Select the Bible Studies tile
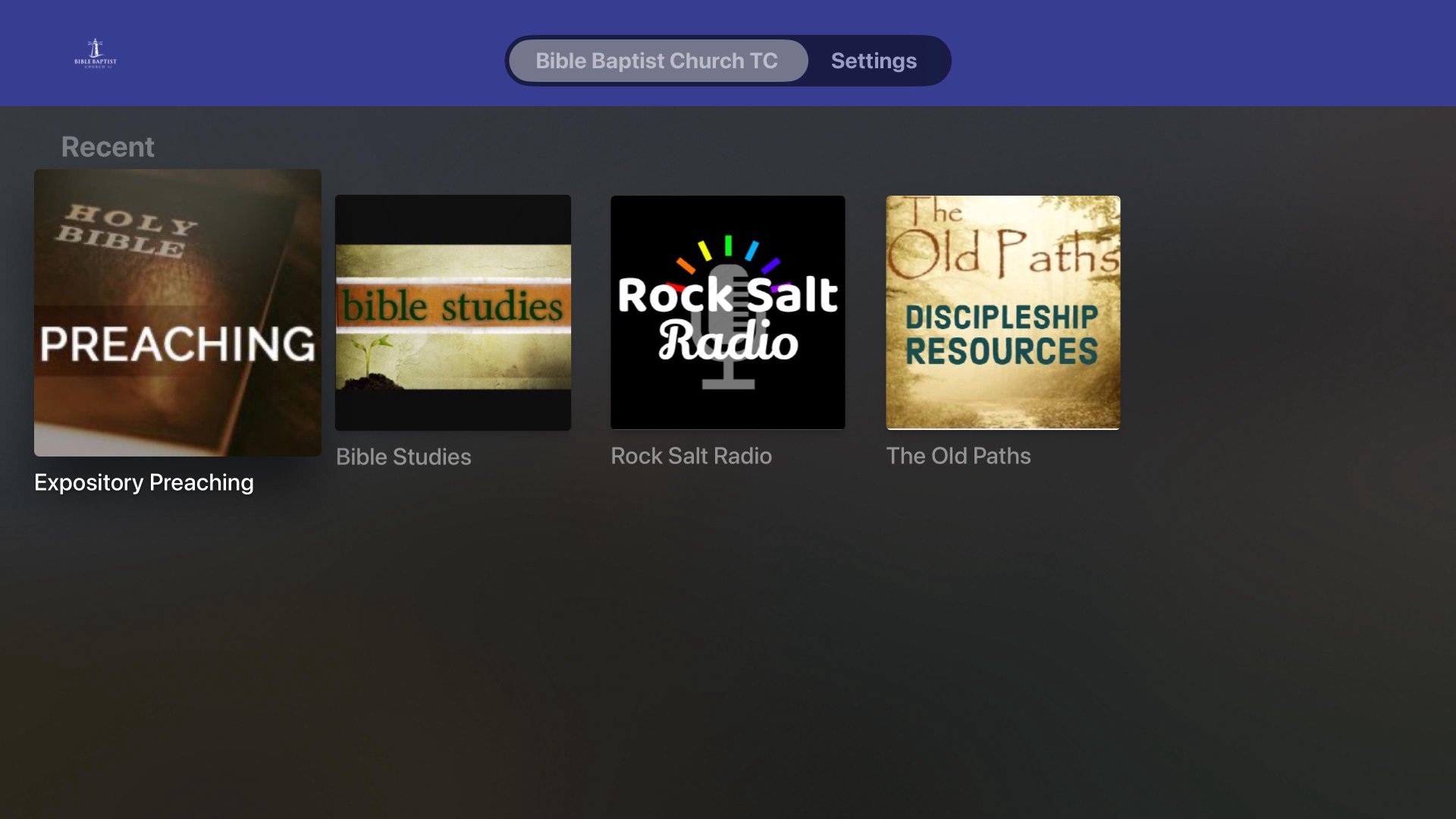This screenshot has height=819, width=1456. tap(453, 312)
